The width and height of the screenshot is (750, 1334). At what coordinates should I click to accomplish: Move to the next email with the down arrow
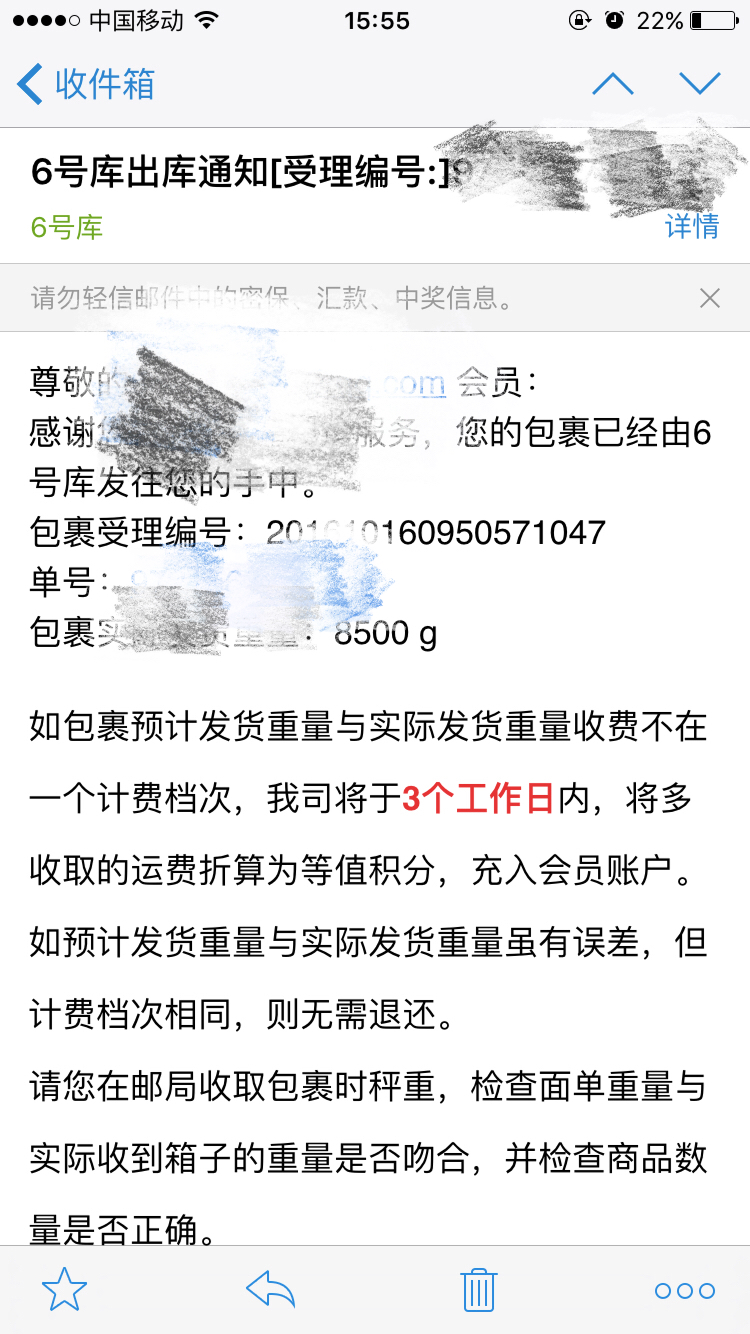click(700, 84)
